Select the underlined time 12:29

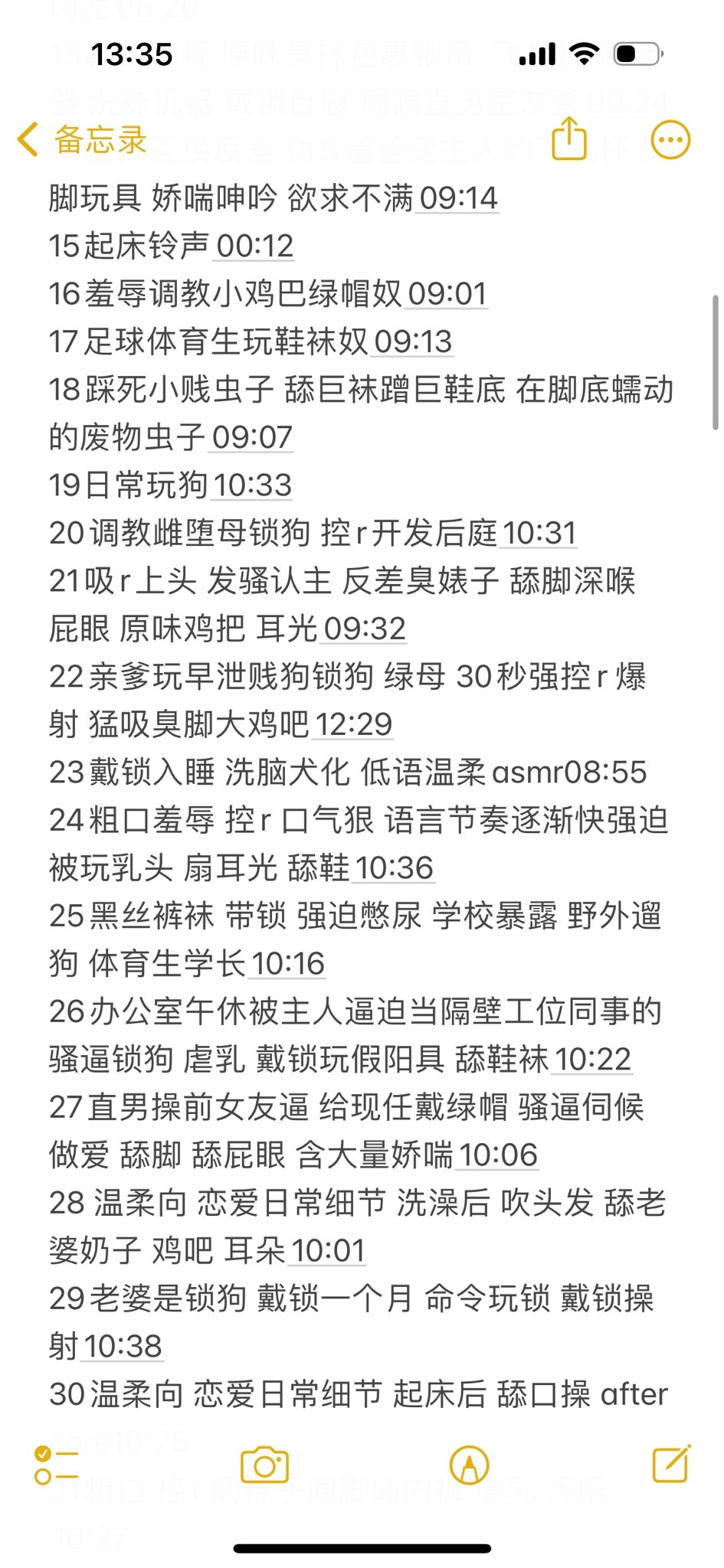point(353,725)
